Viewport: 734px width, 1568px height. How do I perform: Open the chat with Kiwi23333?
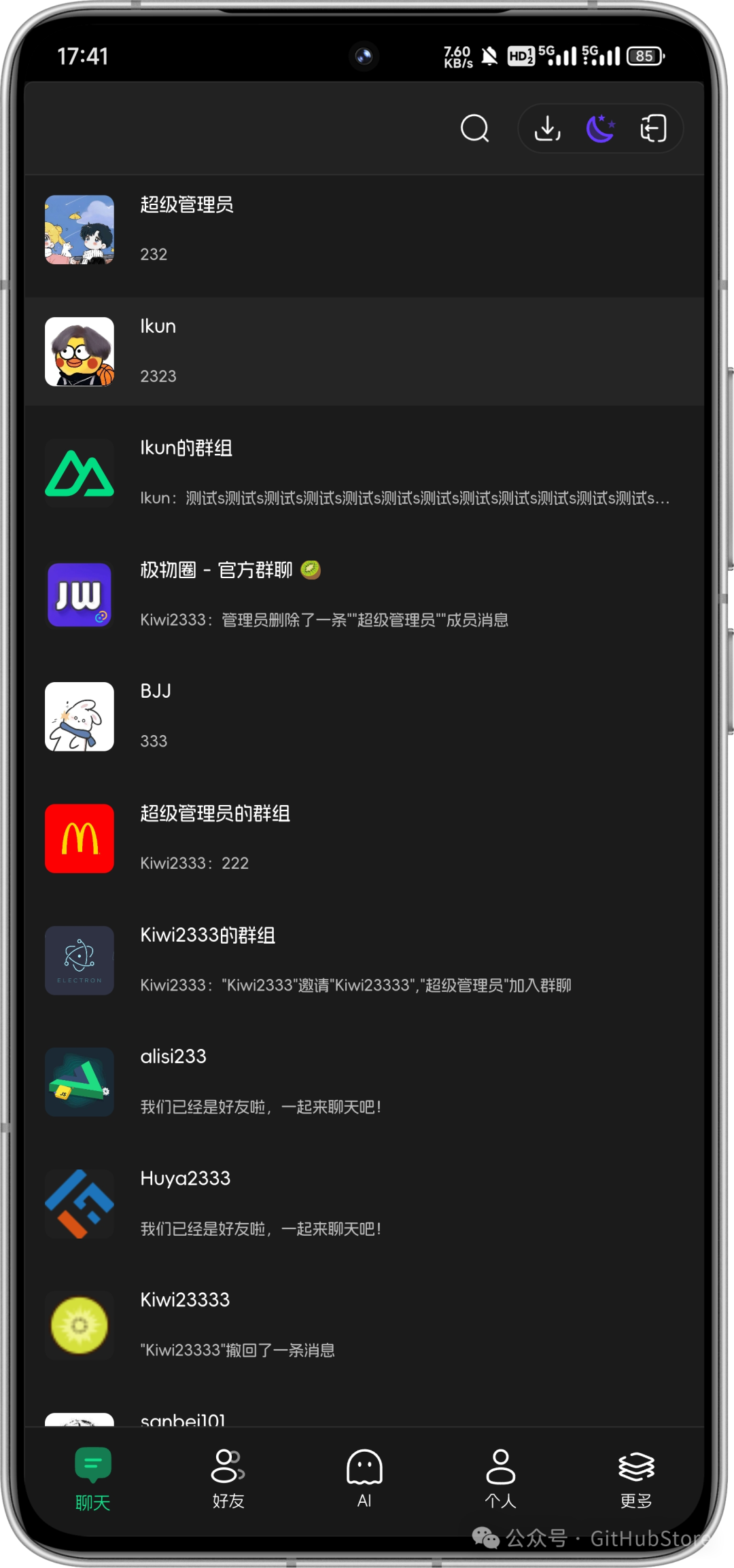(364, 1325)
